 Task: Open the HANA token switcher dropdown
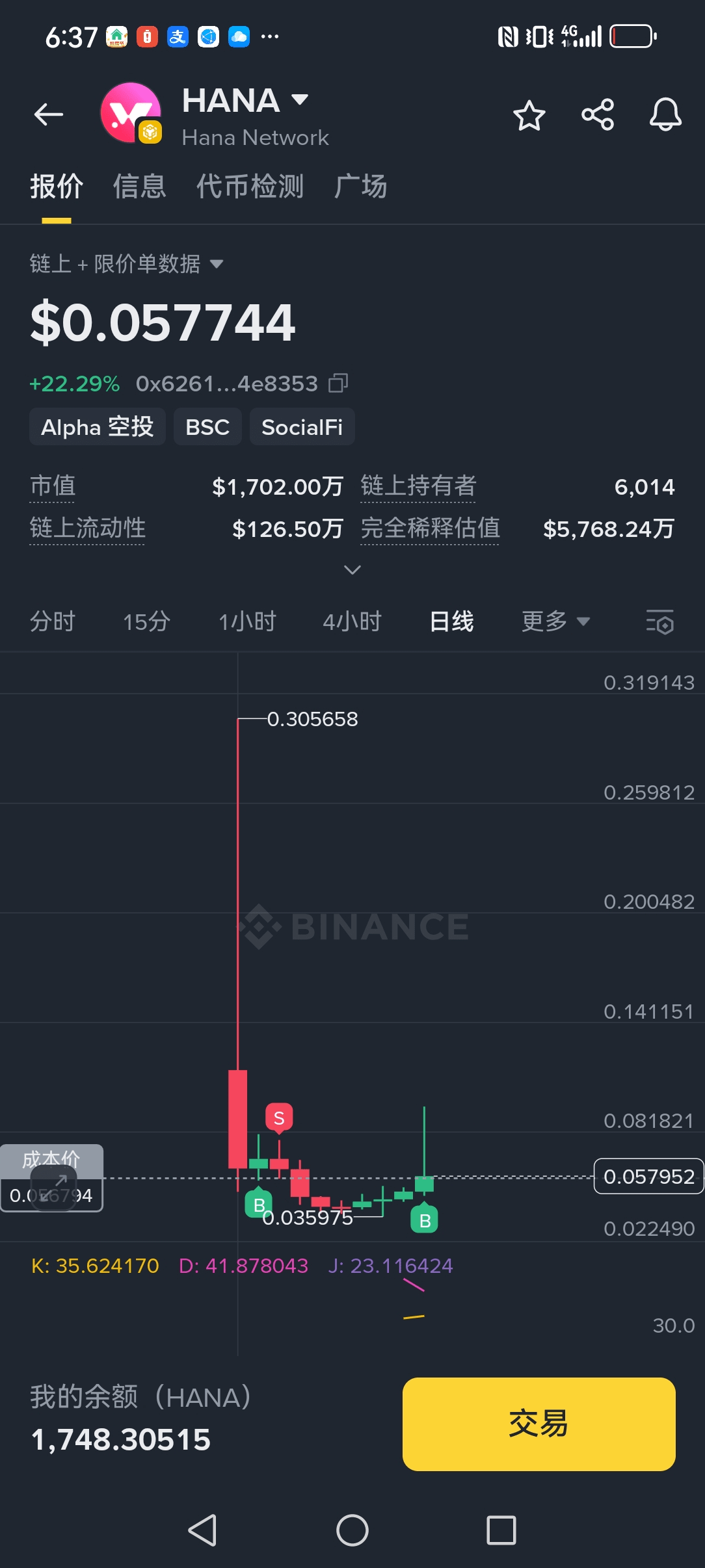(300, 100)
